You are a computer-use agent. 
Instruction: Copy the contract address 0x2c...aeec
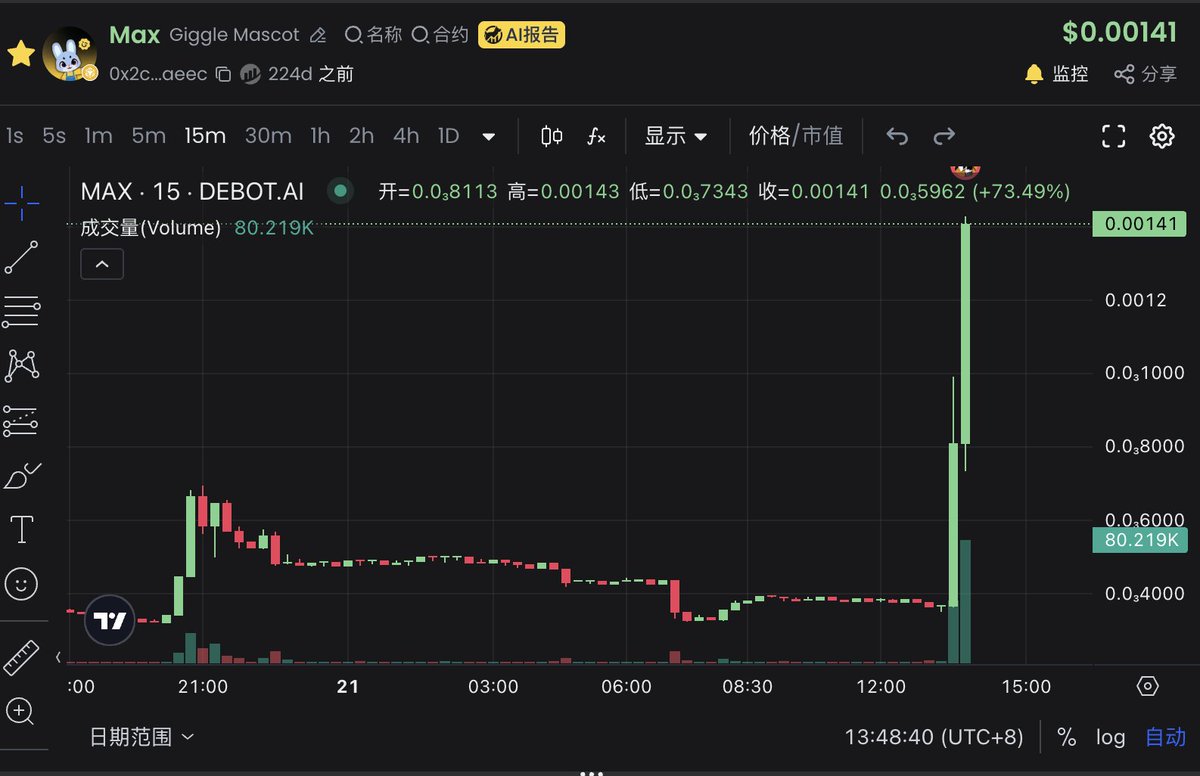coord(224,74)
